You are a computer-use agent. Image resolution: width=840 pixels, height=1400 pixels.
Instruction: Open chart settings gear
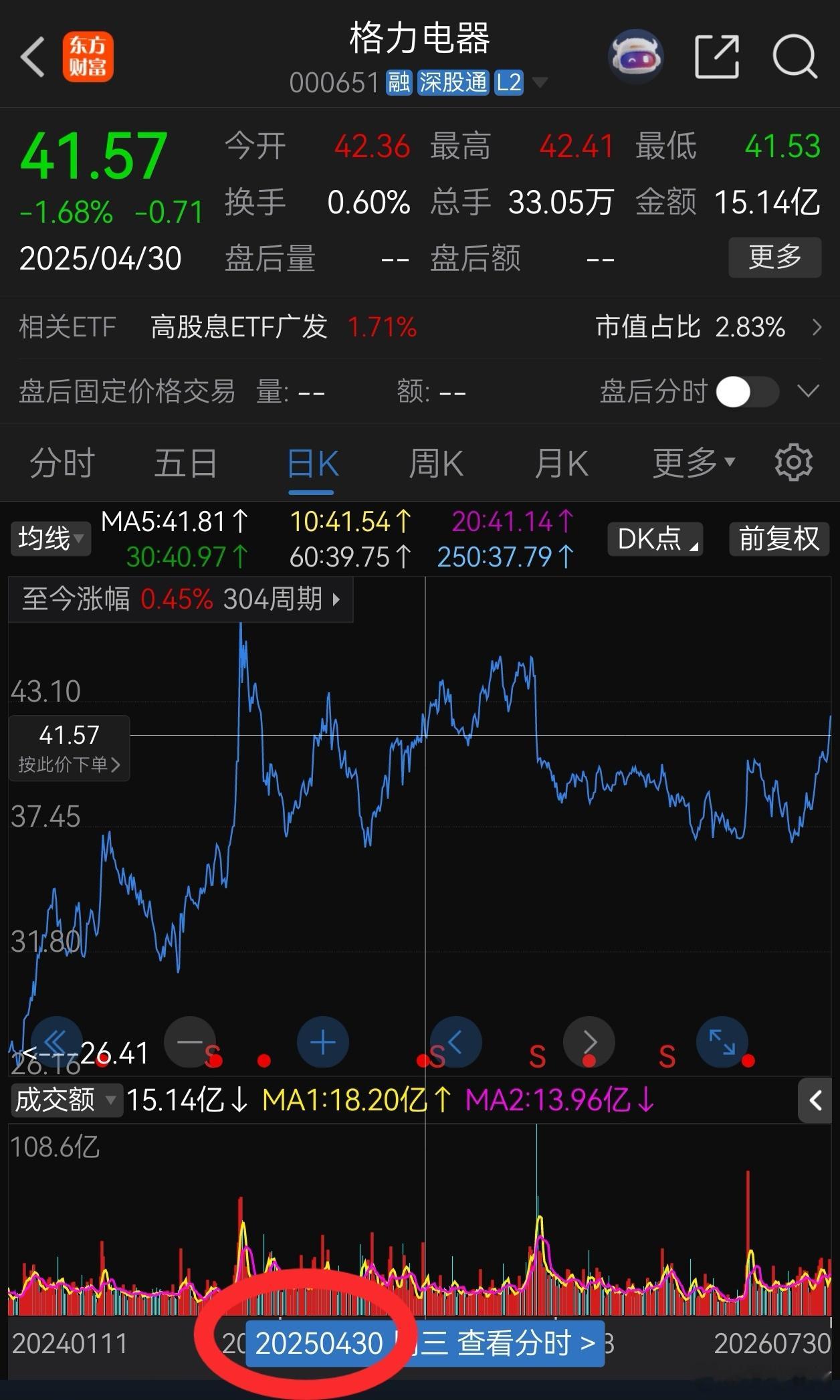(x=794, y=462)
